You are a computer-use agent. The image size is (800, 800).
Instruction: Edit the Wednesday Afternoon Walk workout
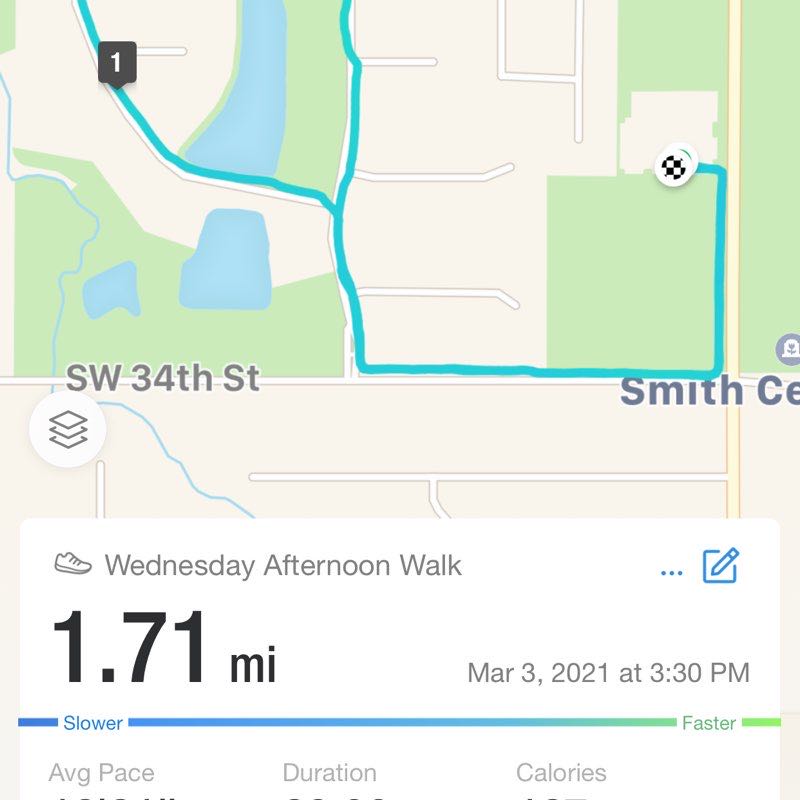(x=720, y=566)
